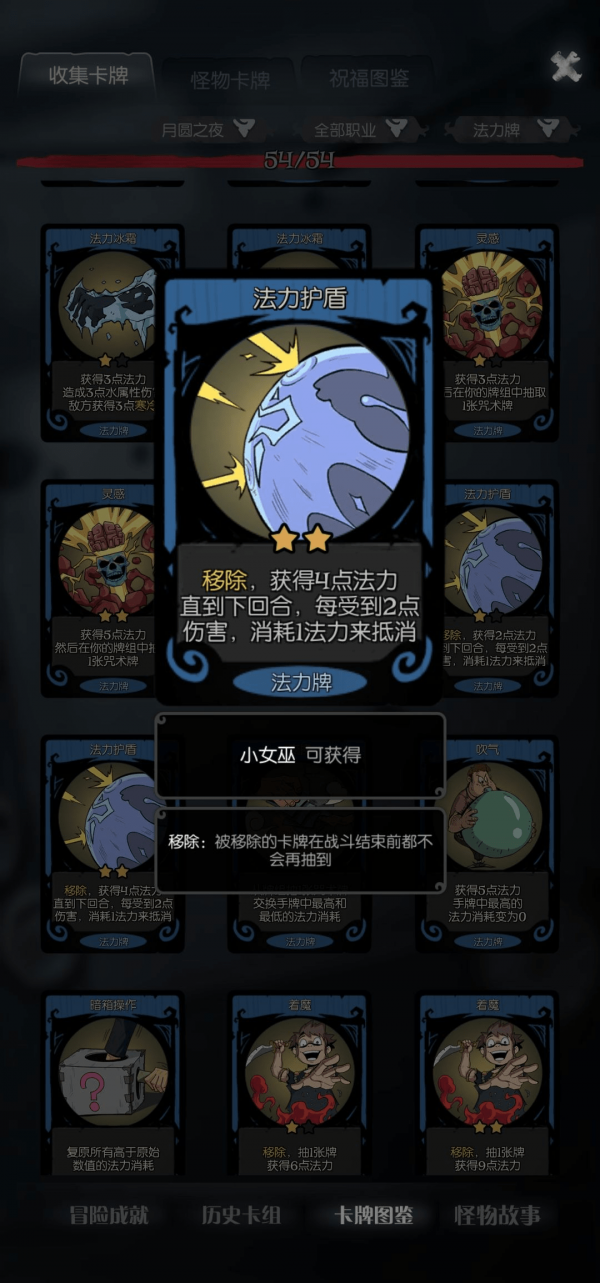This screenshot has height=1283, width=600.
Task: View the 吹气 card with green balloon
Action: tap(488, 845)
